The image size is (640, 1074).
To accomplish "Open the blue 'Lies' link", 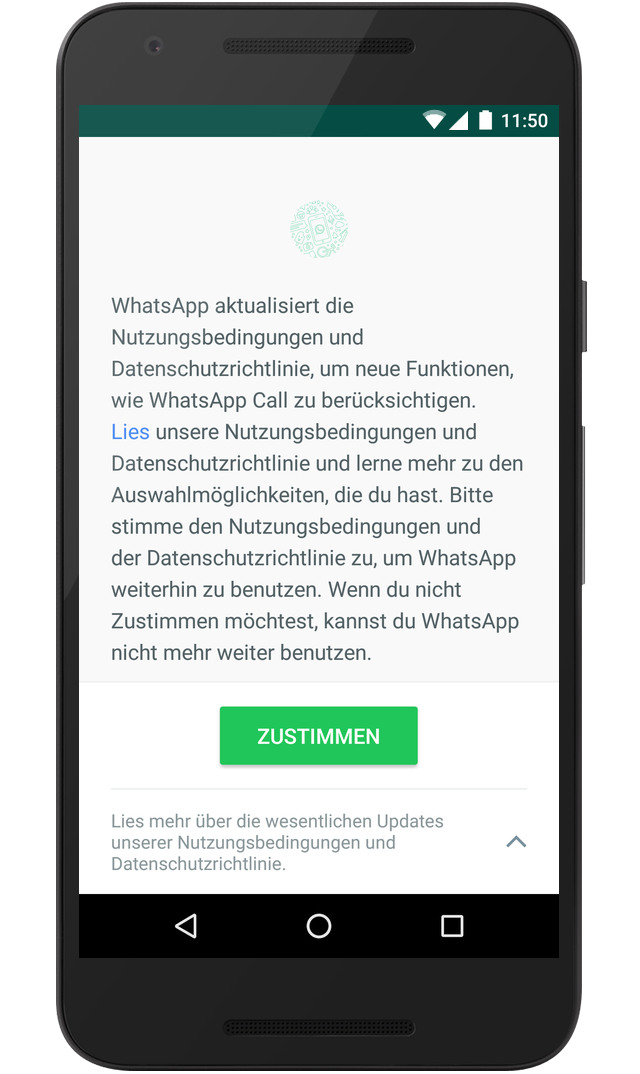I will [130, 432].
